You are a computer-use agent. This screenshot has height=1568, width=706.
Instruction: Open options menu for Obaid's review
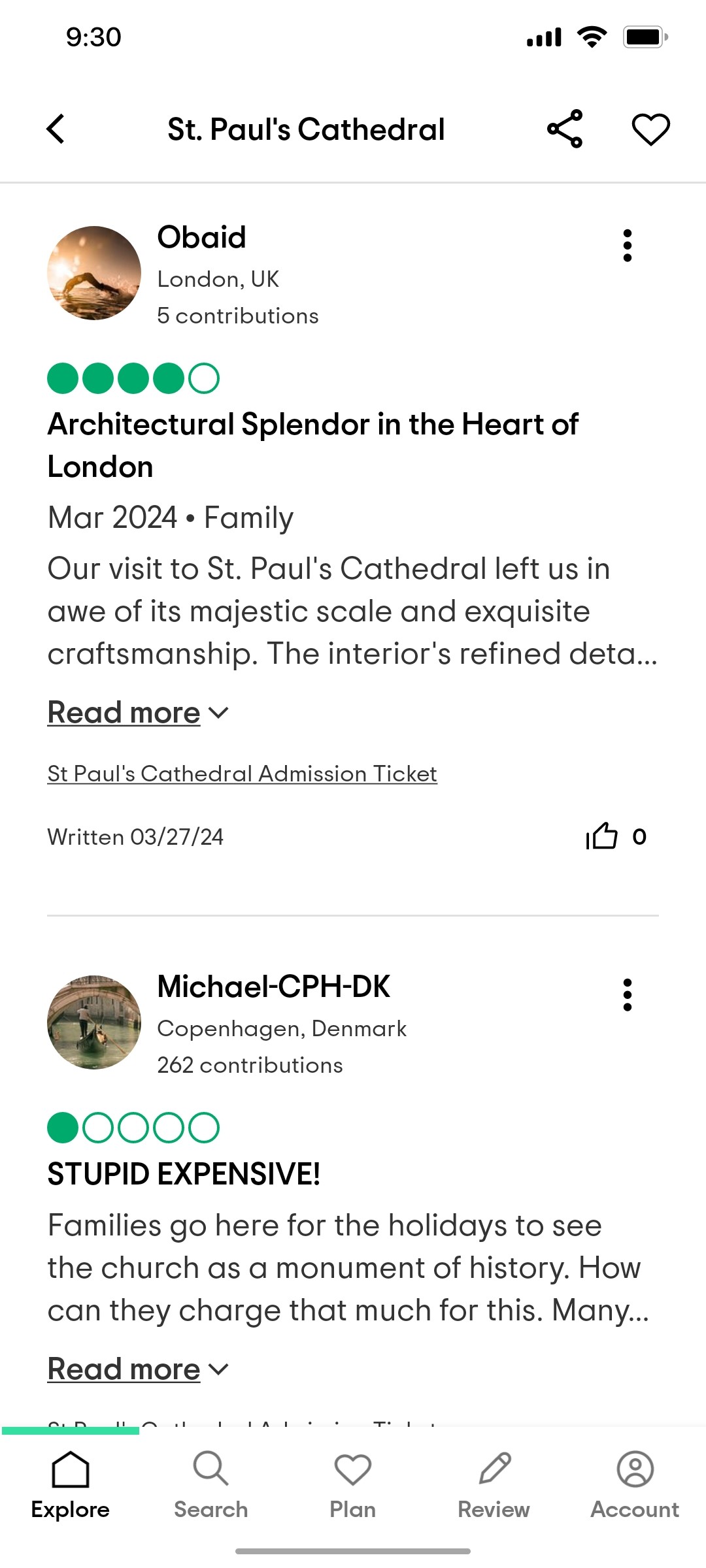[x=628, y=245]
